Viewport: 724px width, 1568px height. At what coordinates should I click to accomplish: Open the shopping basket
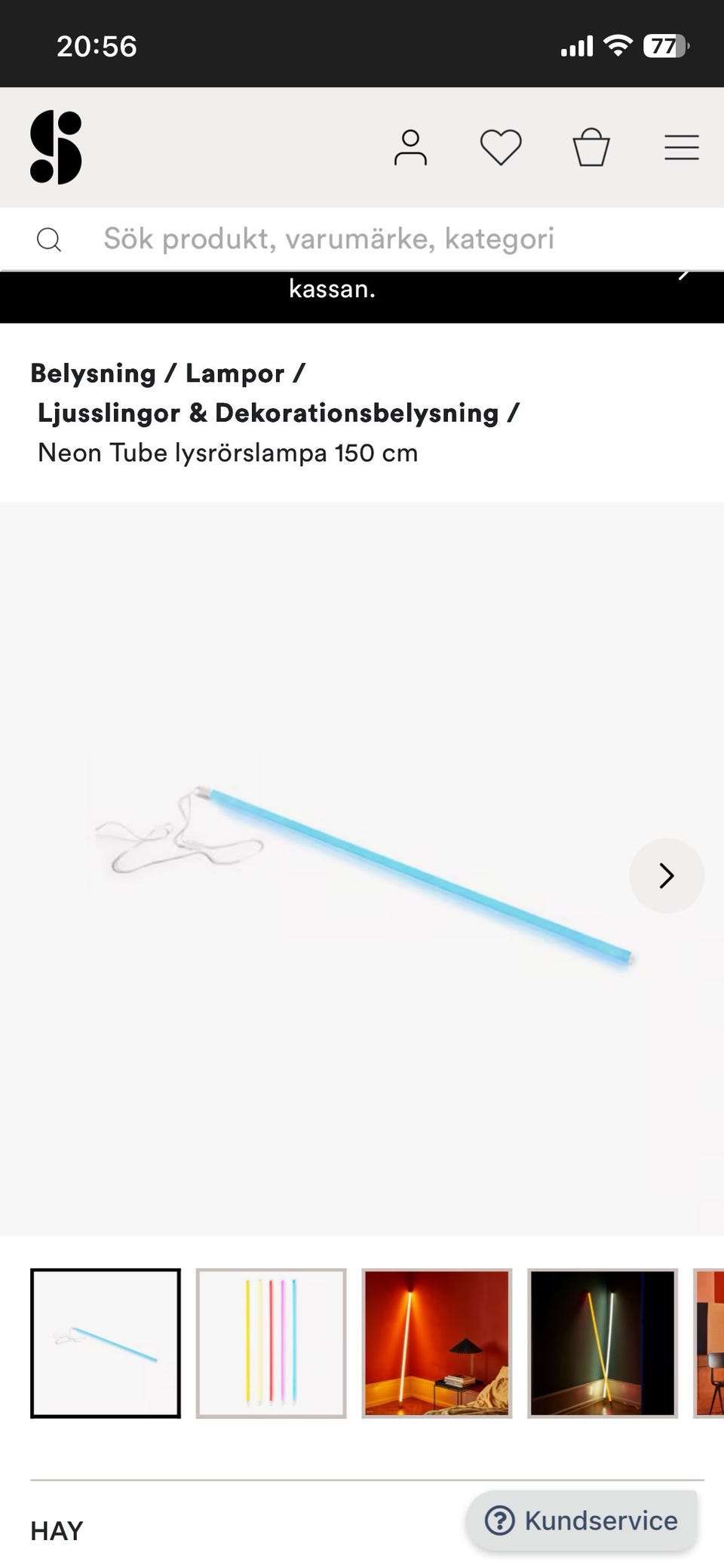[591, 146]
